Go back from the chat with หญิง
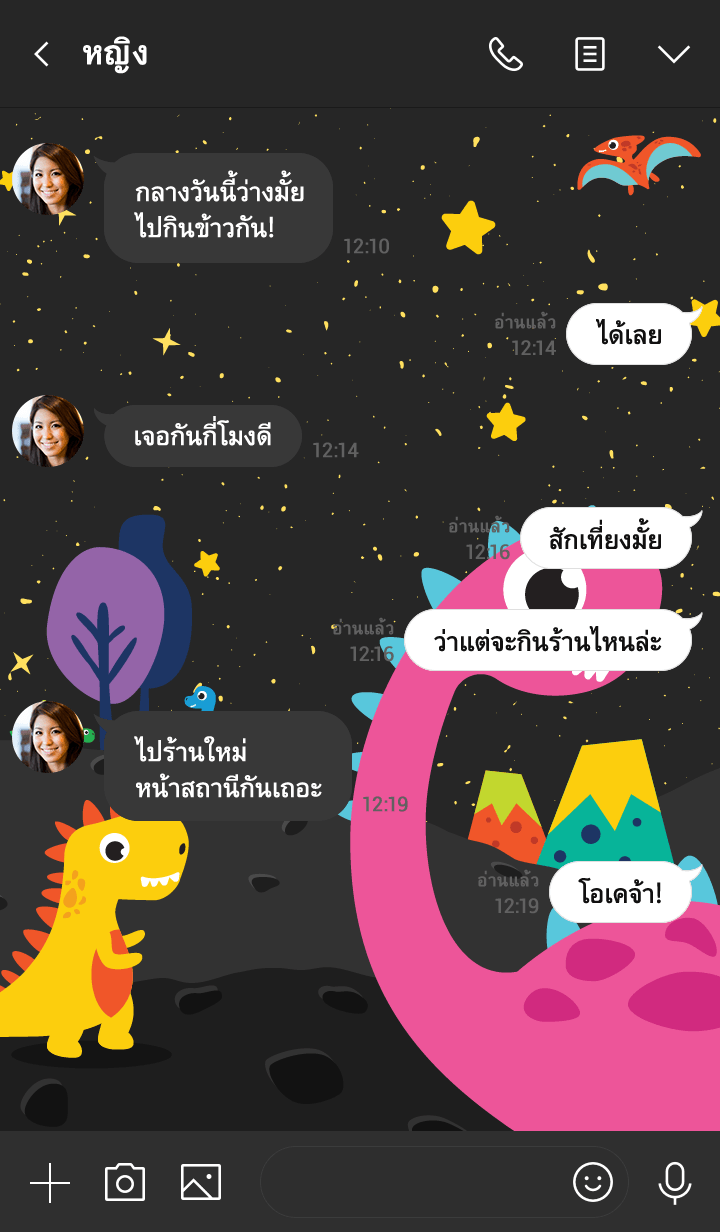 tap(41, 54)
